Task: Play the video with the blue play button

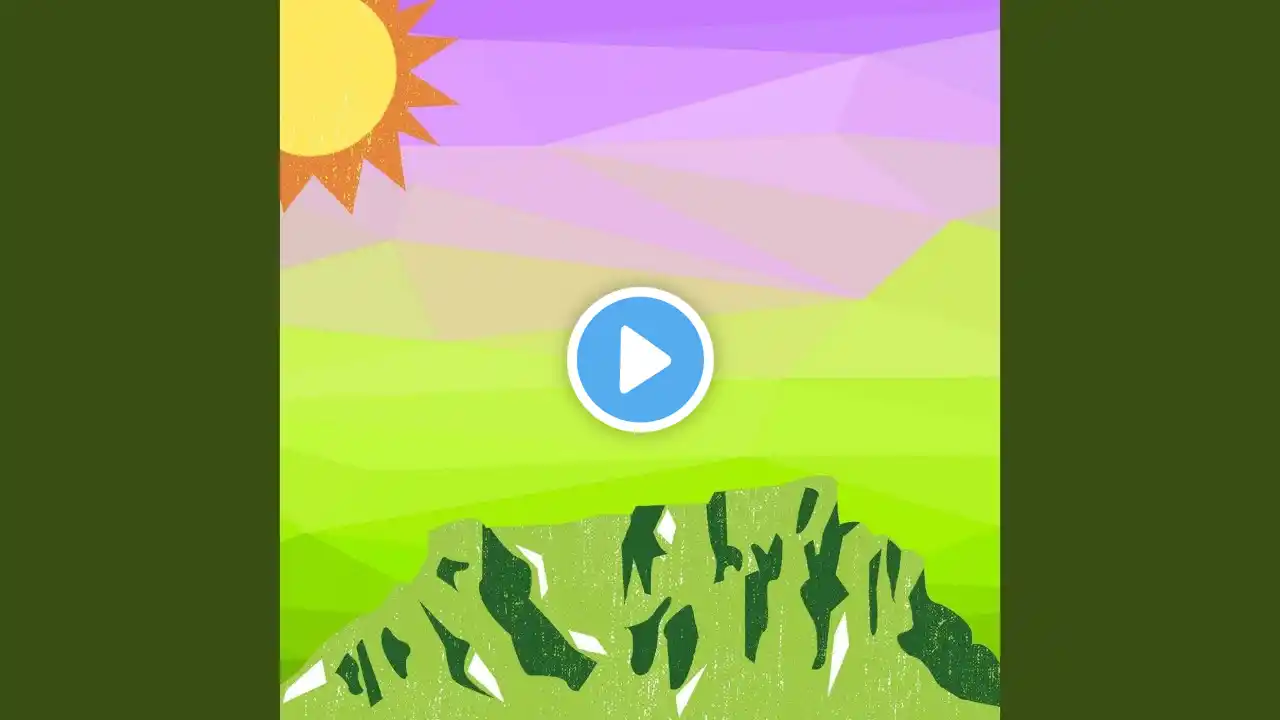Action: pos(640,359)
